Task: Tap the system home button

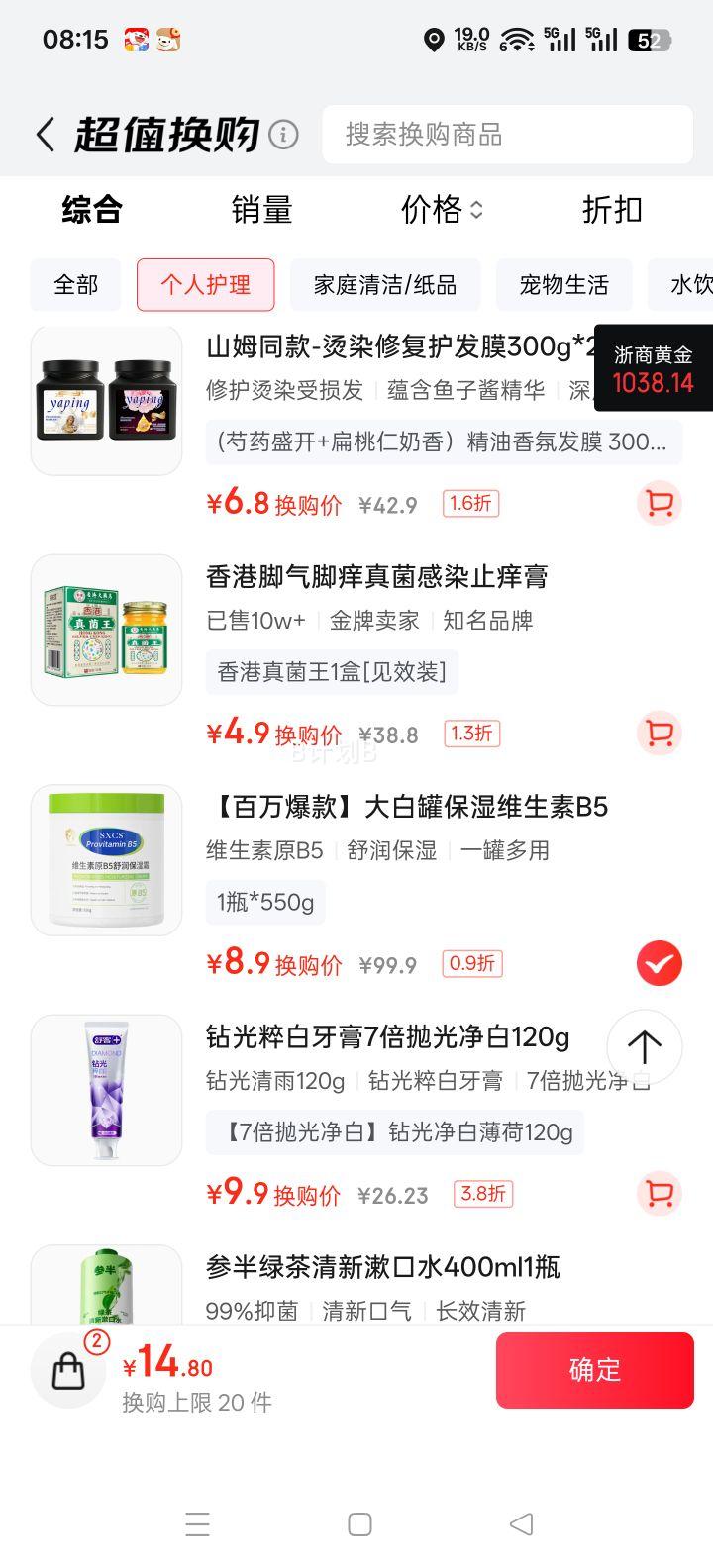Action: point(359,1524)
